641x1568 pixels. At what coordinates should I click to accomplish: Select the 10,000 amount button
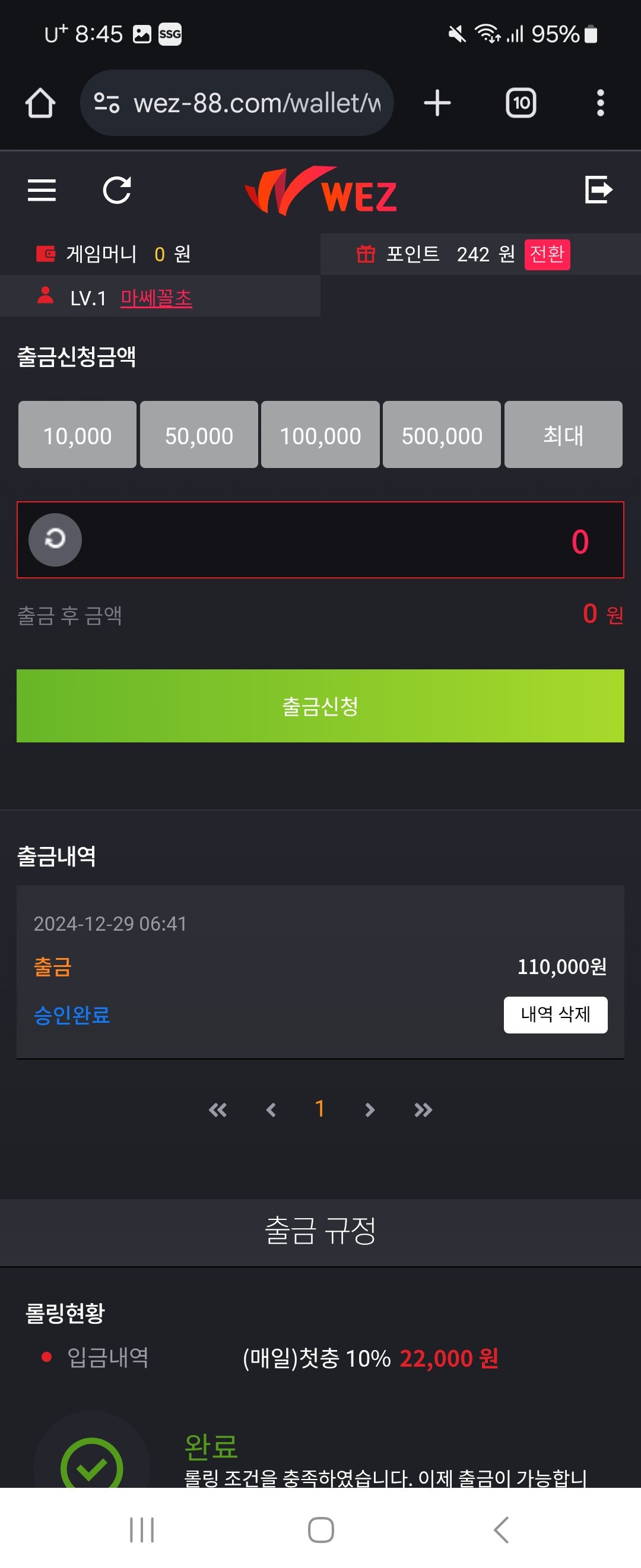(77, 435)
